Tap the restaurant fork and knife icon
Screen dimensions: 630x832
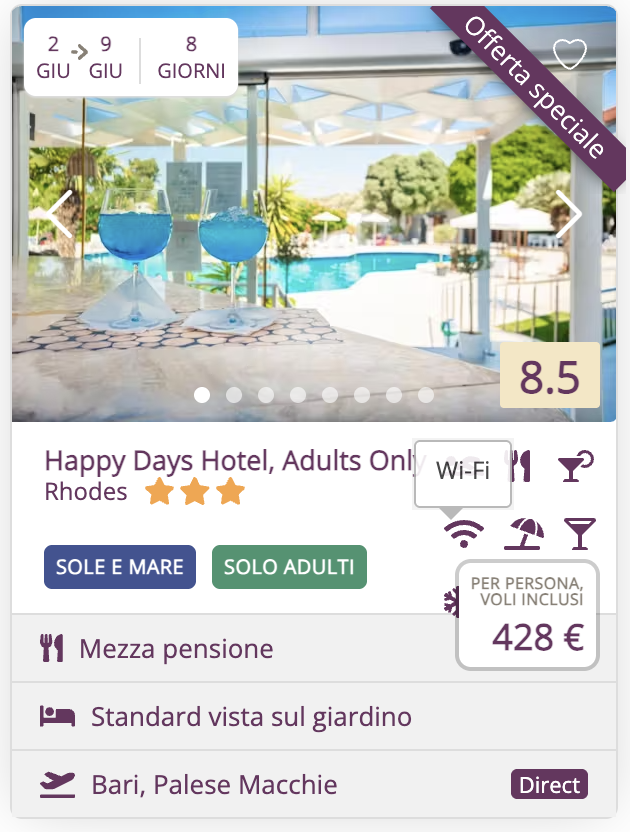[x=522, y=466]
